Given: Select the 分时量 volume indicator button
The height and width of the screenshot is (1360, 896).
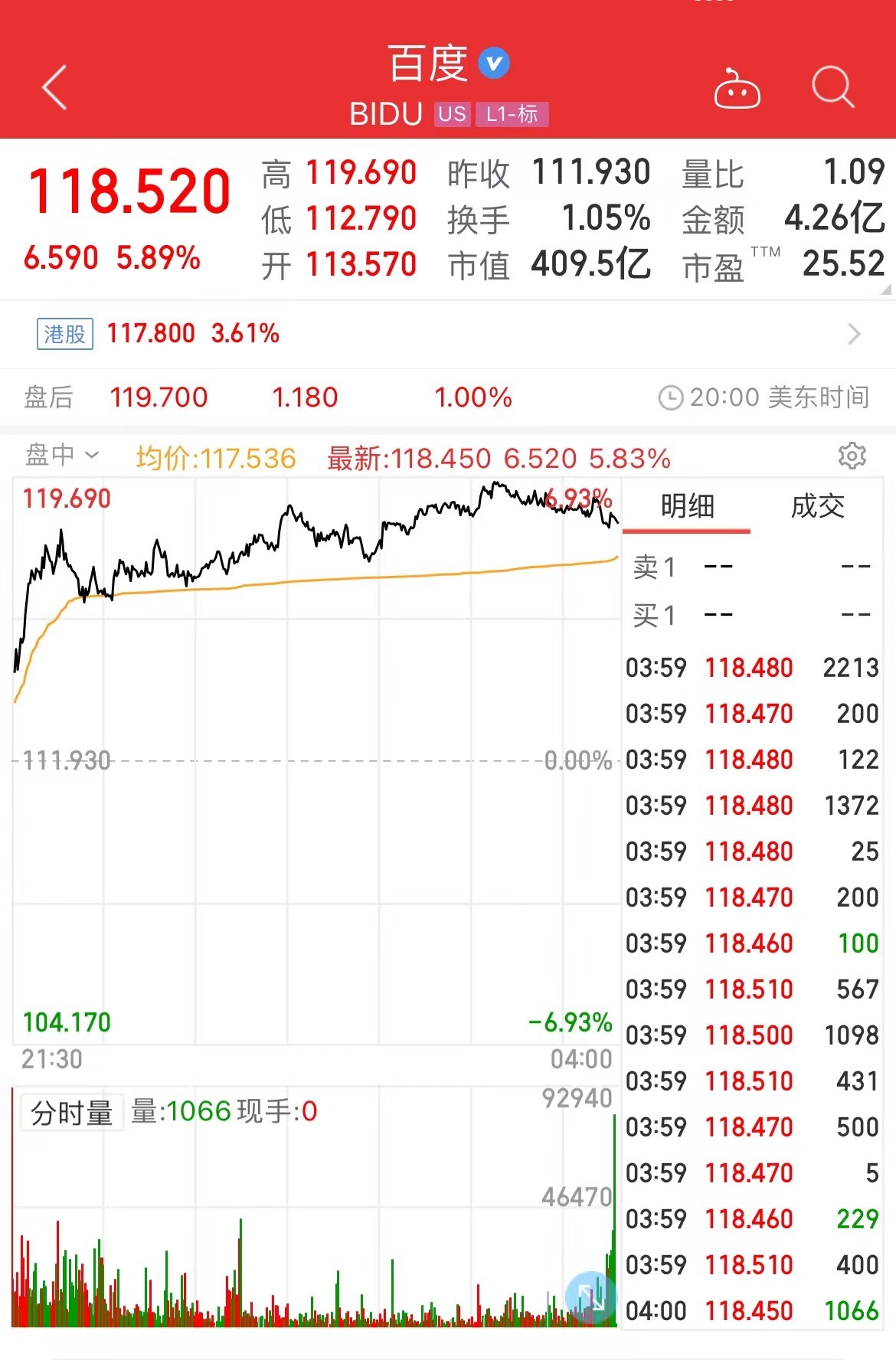Looking at the screenshot, I should point(71,1112).
